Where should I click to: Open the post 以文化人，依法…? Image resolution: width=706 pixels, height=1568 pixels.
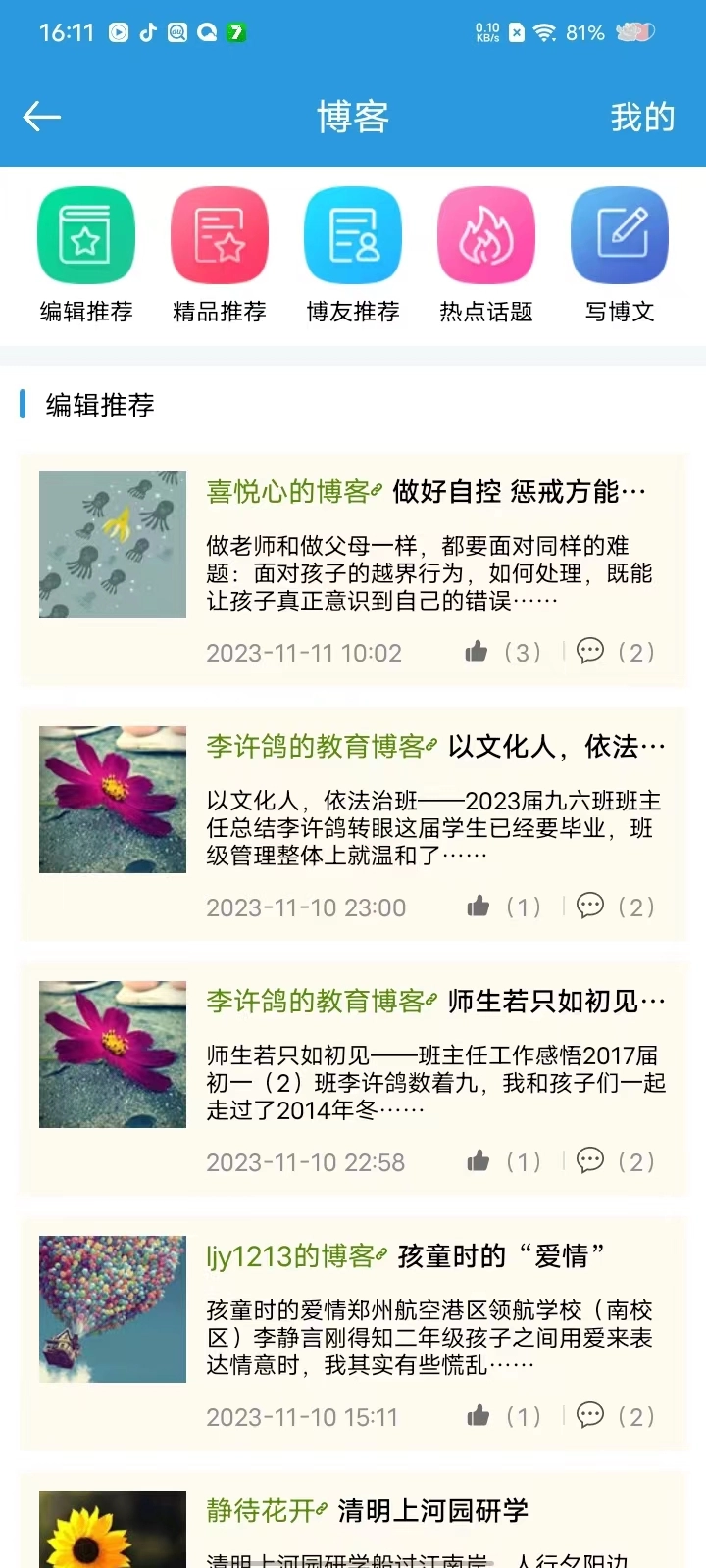(x=556, y=747)
